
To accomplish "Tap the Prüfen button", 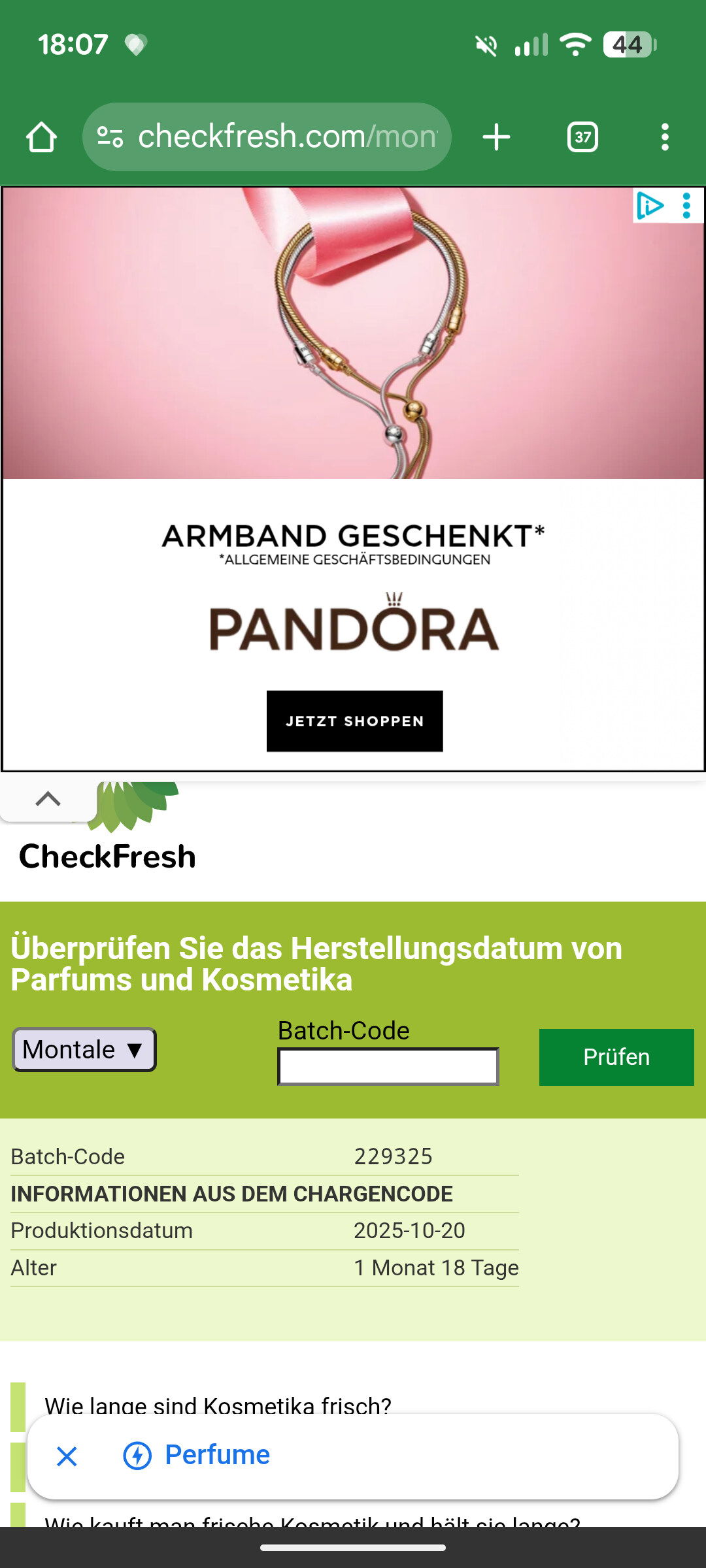I will (x=616, y=1057).
